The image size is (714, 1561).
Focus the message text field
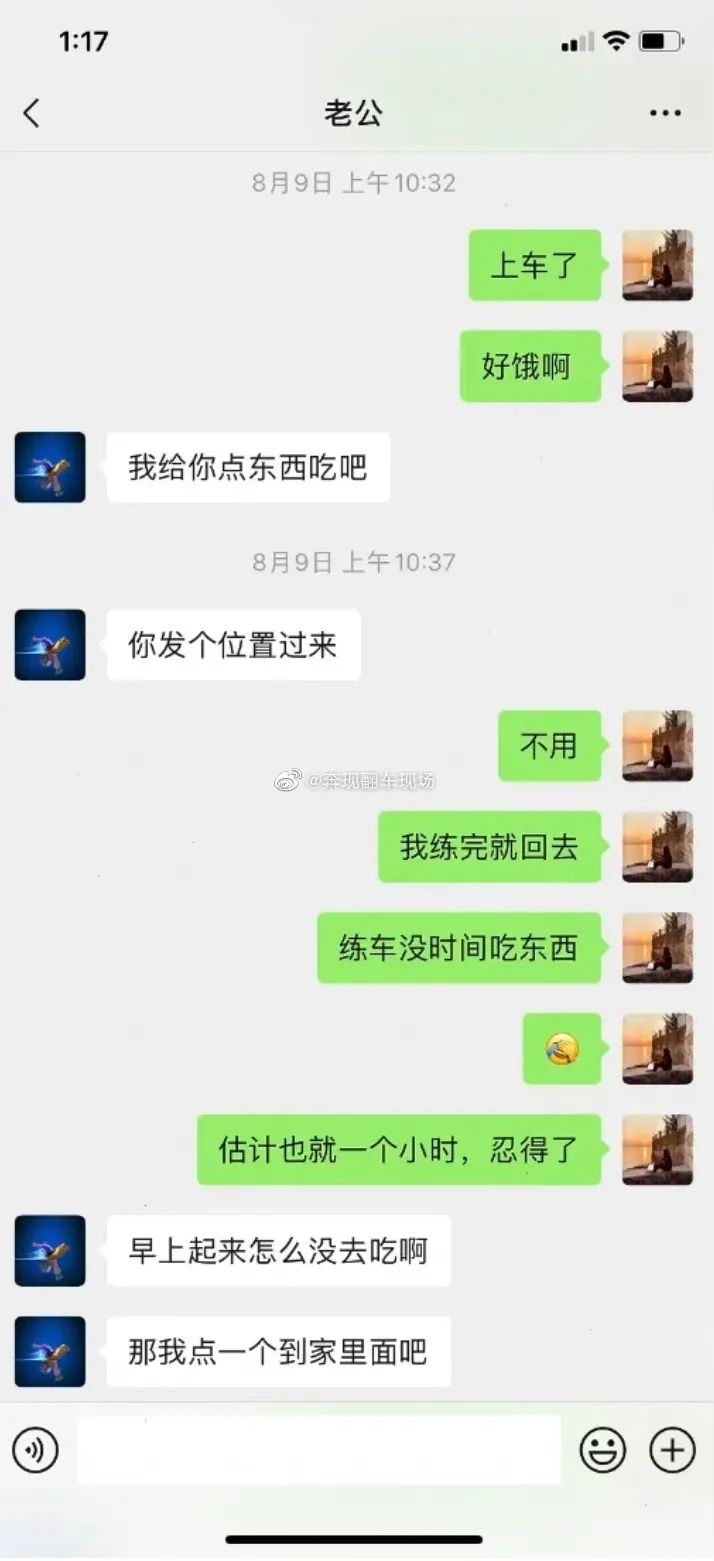[x=319, y=1450]
